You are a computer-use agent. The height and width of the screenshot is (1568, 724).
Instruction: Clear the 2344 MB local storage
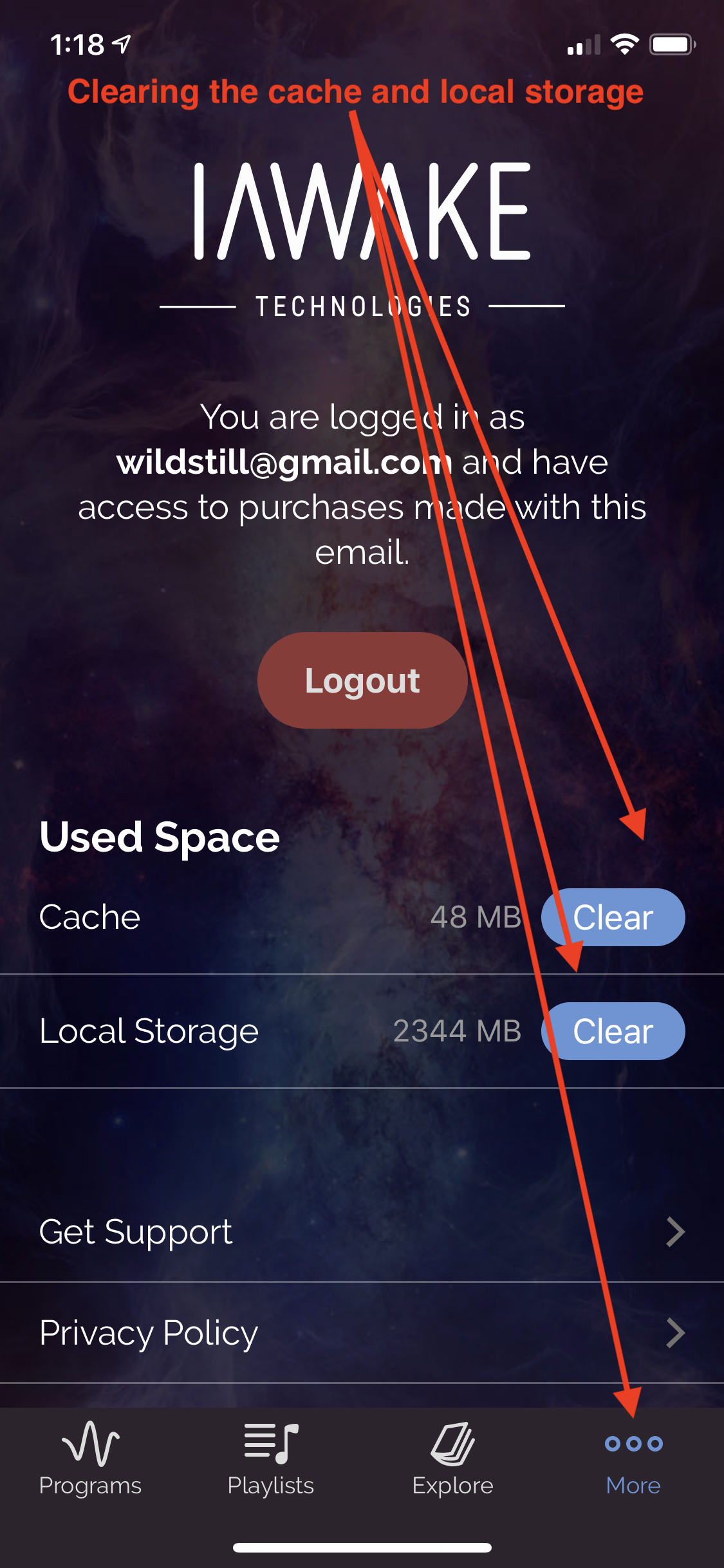tap(613, 1031)
